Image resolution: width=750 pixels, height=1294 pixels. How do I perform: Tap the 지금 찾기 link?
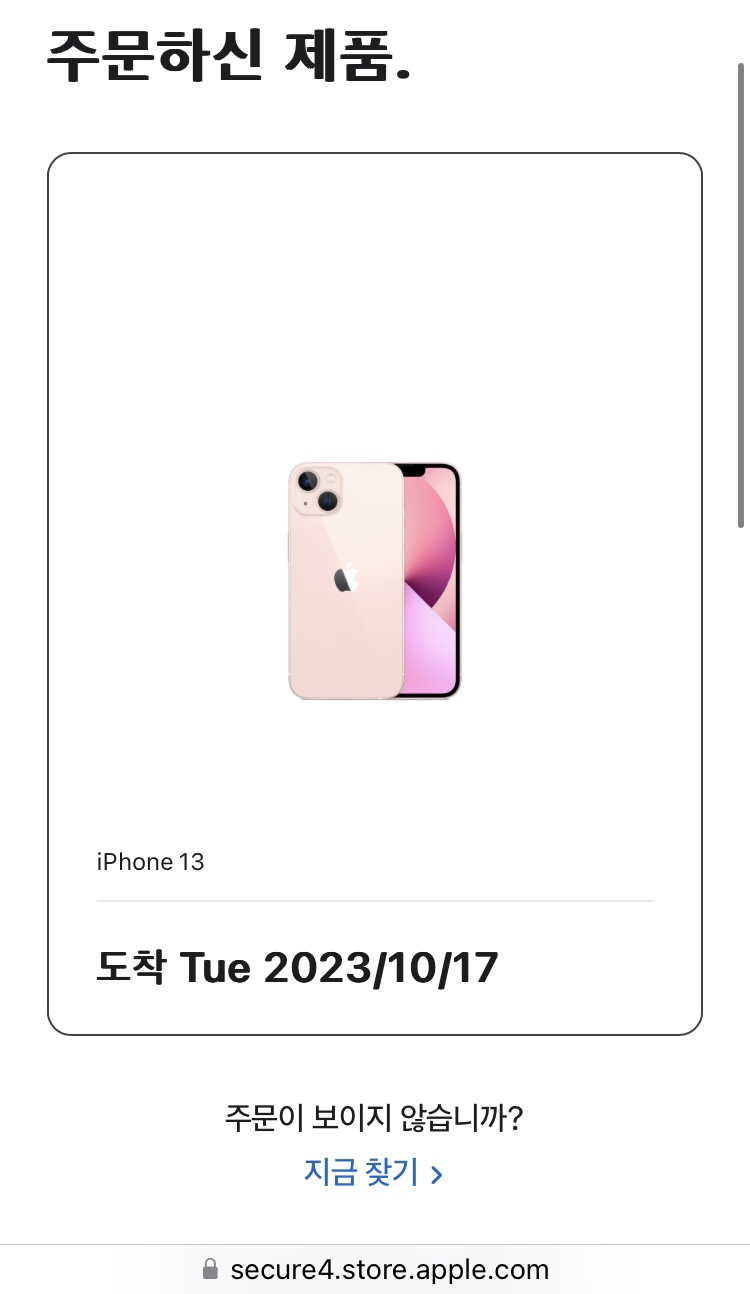pos(373,1172)
